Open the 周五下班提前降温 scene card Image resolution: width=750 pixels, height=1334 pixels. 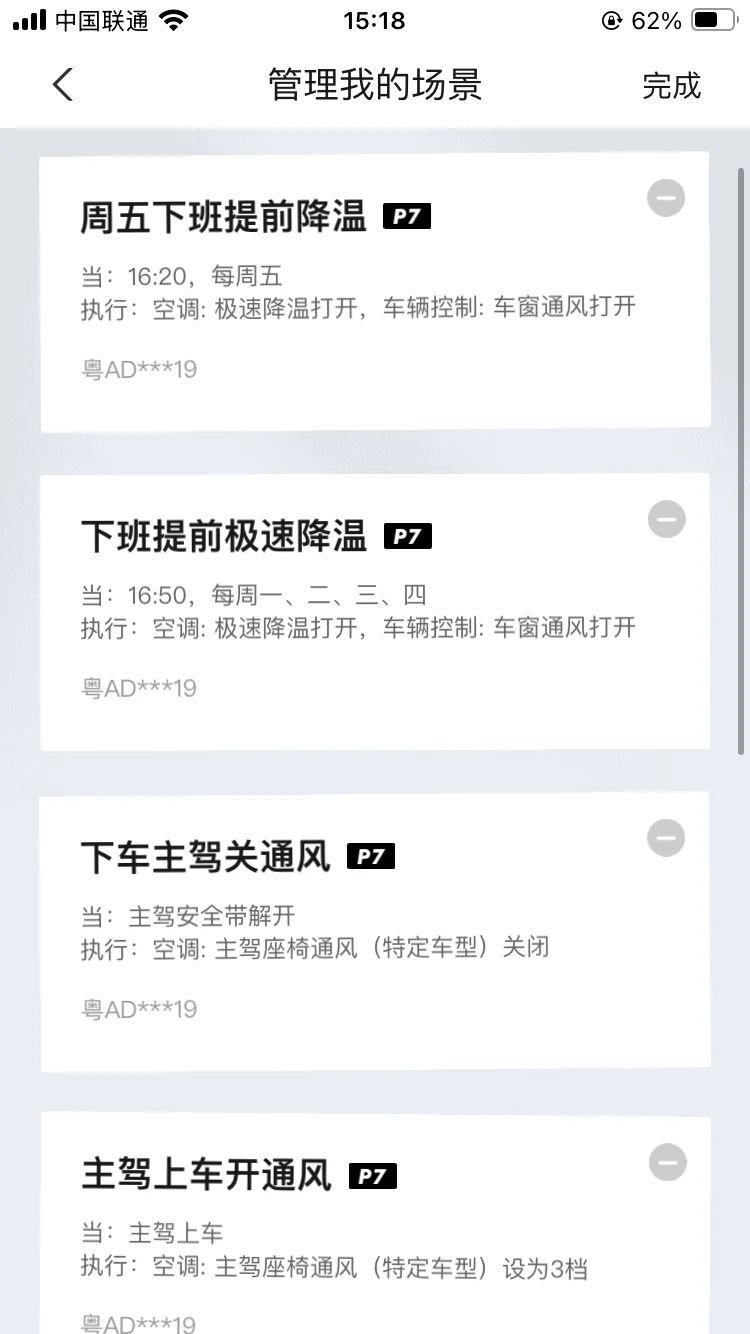[375, 292]
